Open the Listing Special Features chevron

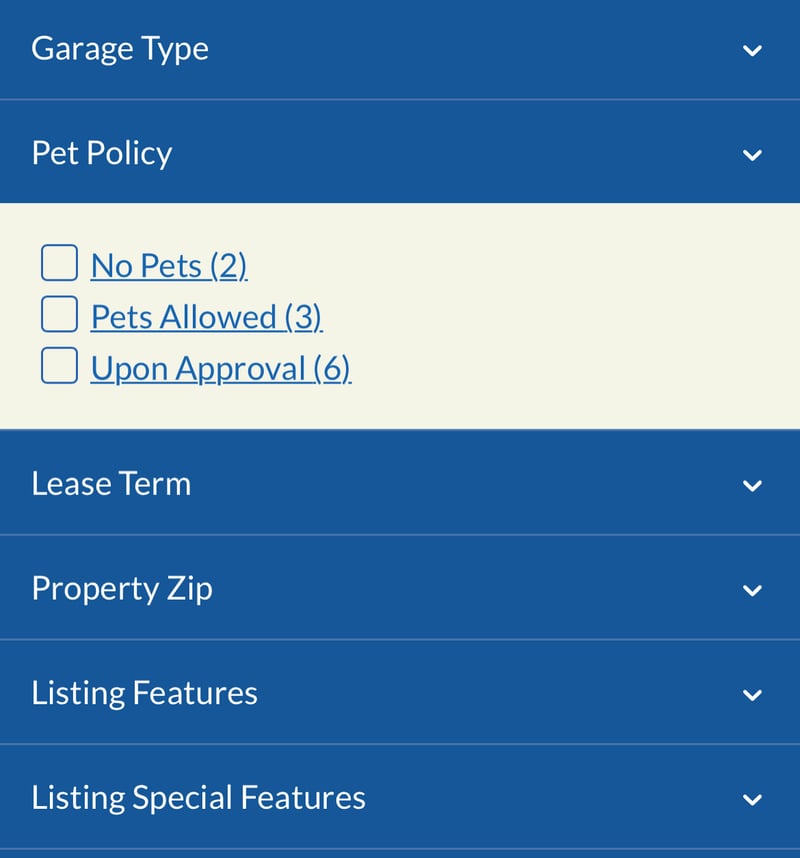[x=752, y=797]
